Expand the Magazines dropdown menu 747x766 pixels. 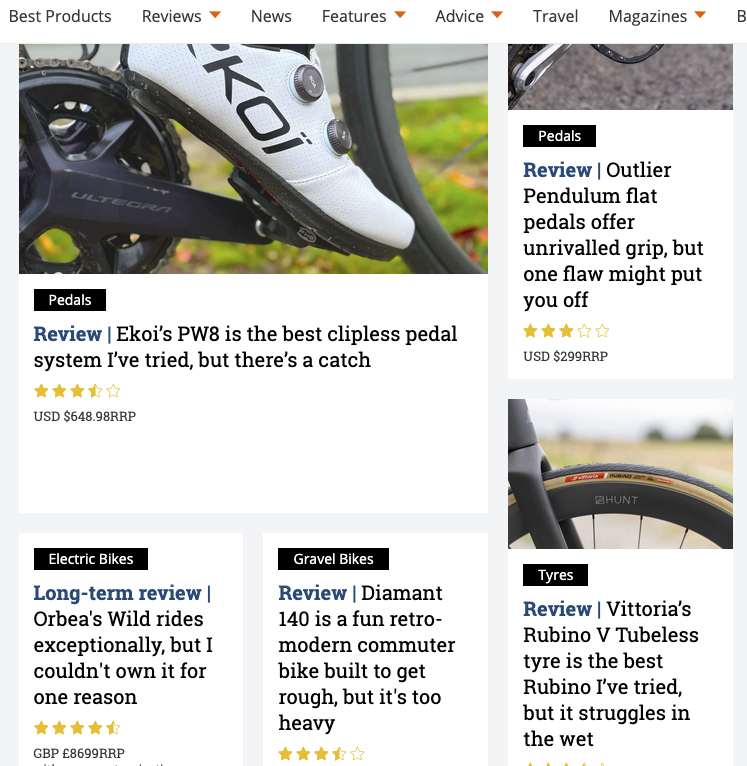pos(656,16)
